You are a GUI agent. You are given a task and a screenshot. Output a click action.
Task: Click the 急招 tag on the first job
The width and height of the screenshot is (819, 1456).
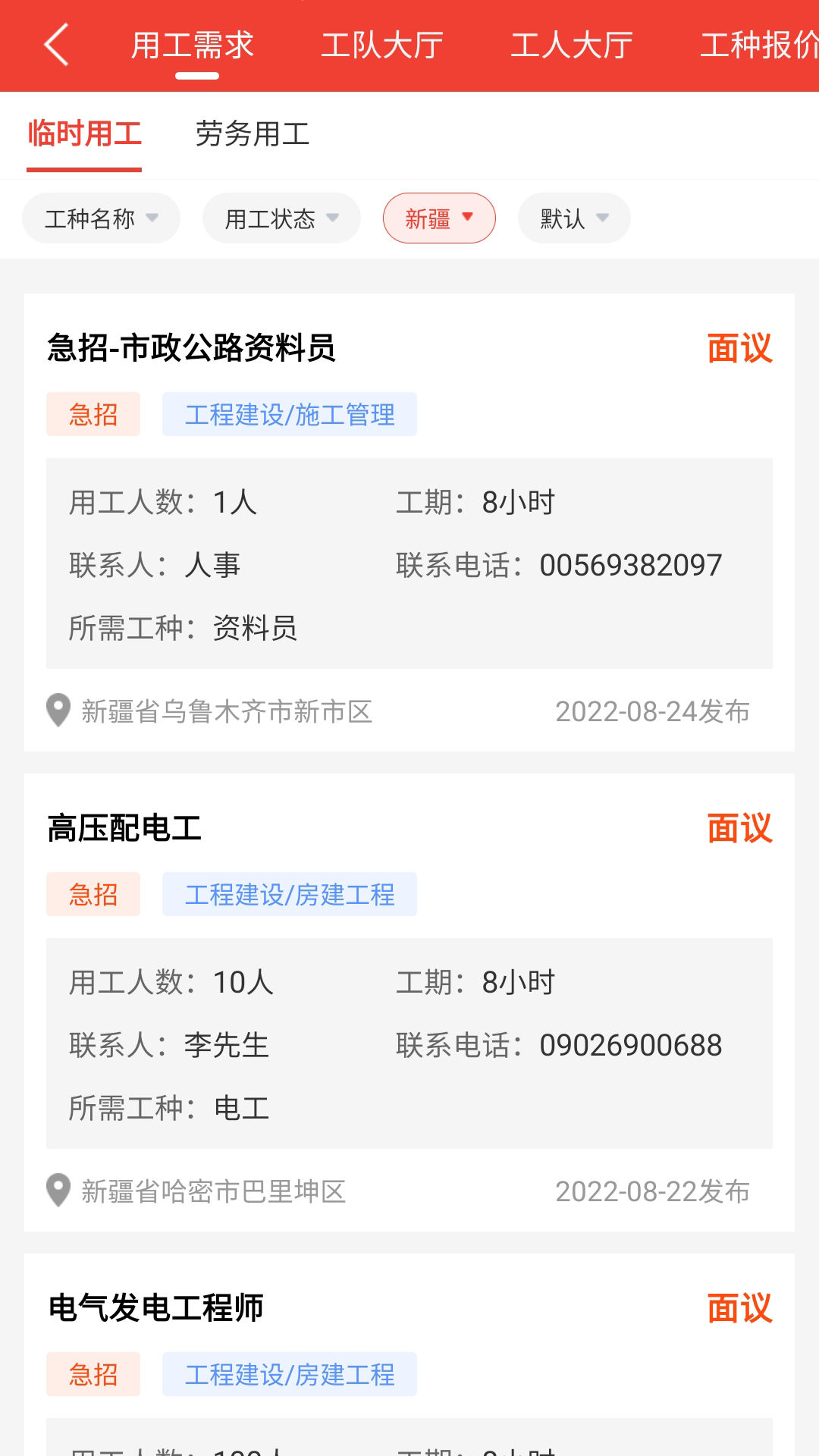(x=93, y=414)
